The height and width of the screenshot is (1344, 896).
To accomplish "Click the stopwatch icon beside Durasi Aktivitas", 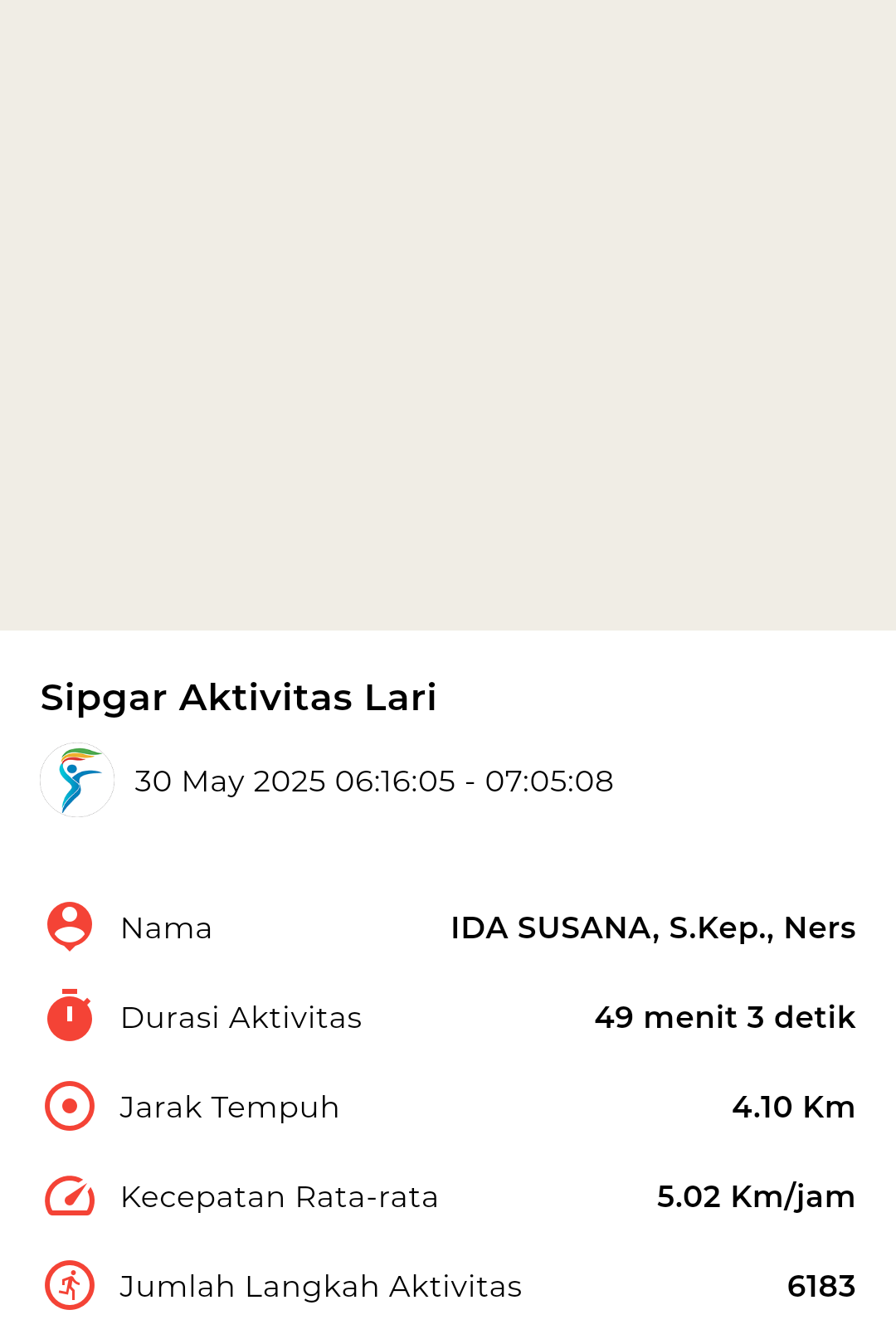I will (69, 1017).
